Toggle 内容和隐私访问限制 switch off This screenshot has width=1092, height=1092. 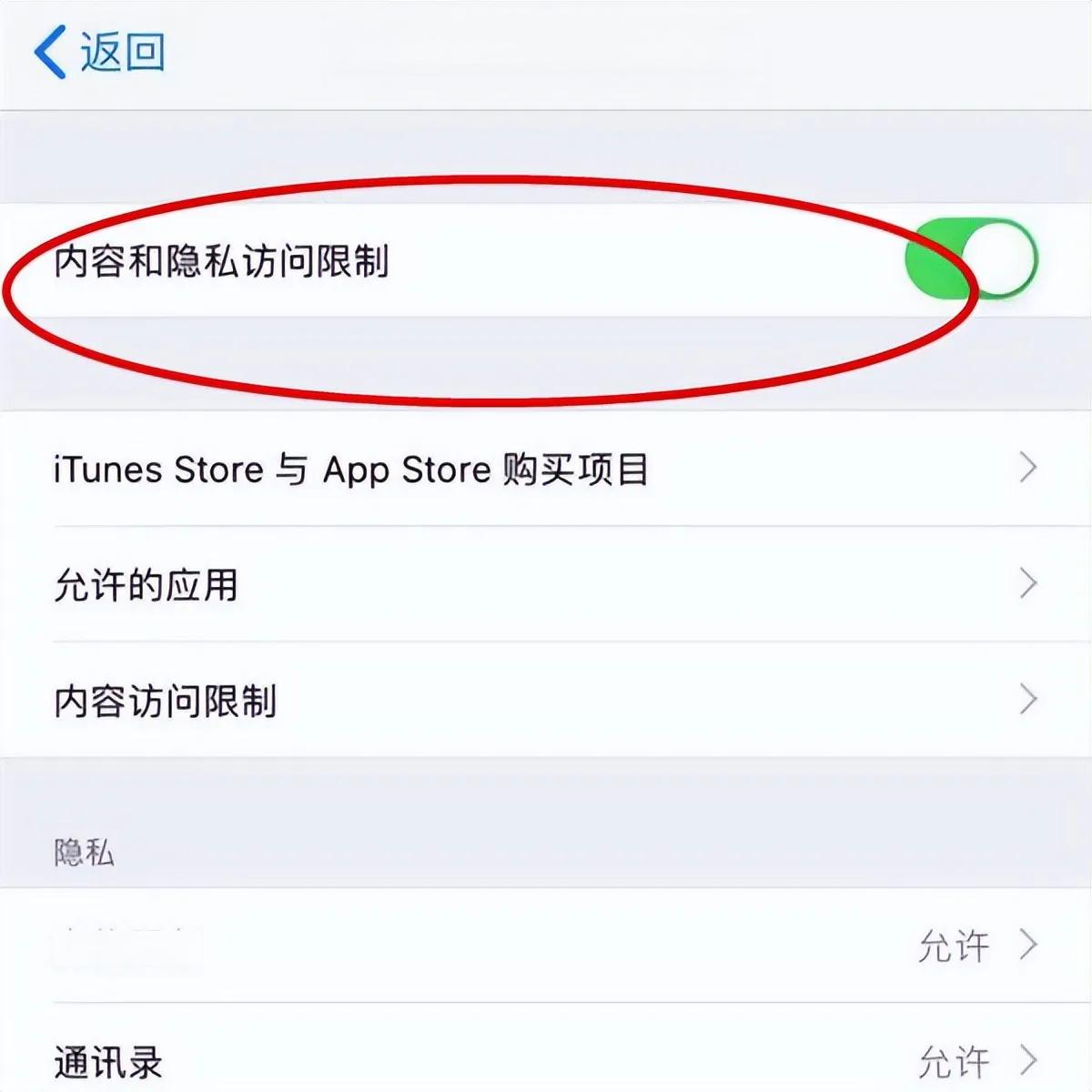click(970, 260)
